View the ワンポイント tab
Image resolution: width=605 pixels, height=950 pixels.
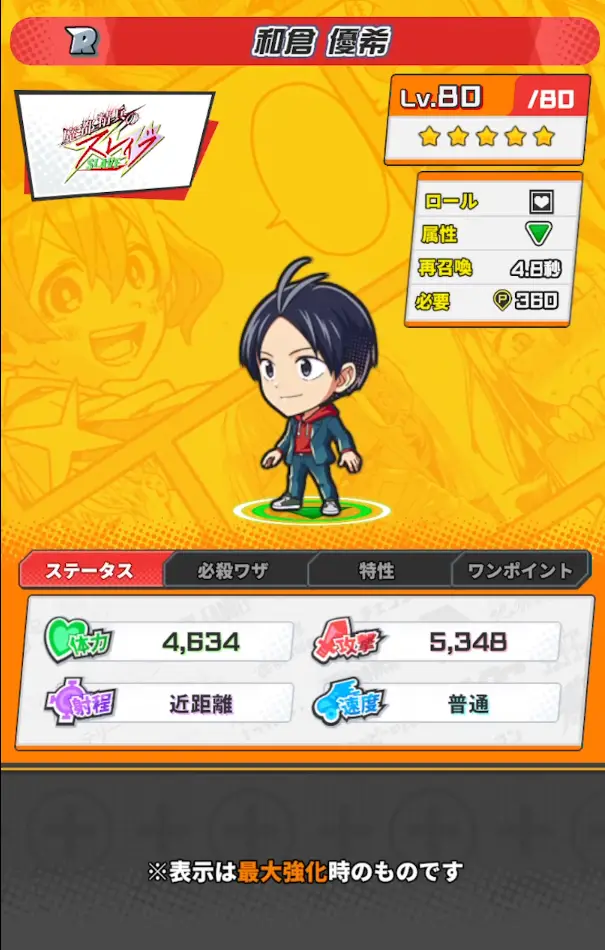(x=521, y=571)
